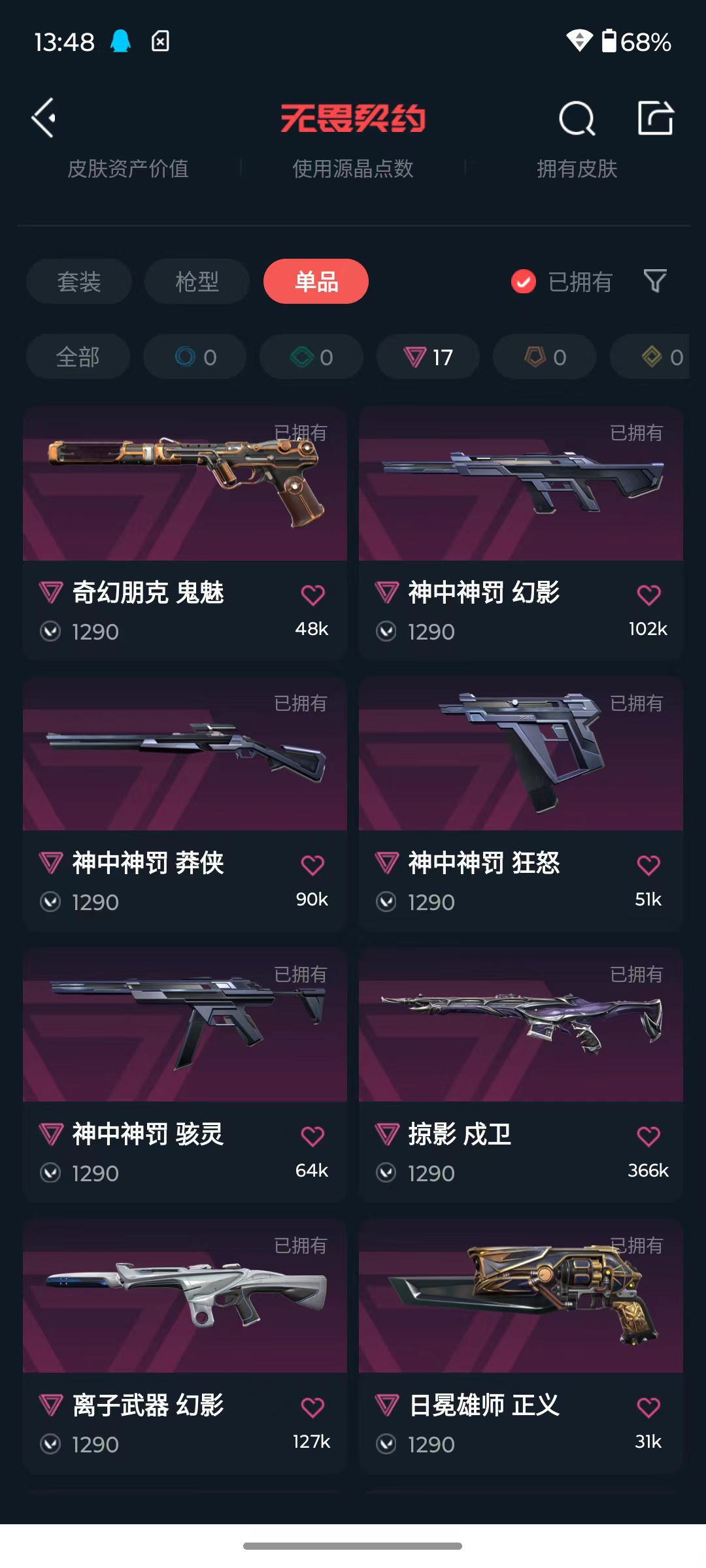Tap the share icon in the header

656,118
